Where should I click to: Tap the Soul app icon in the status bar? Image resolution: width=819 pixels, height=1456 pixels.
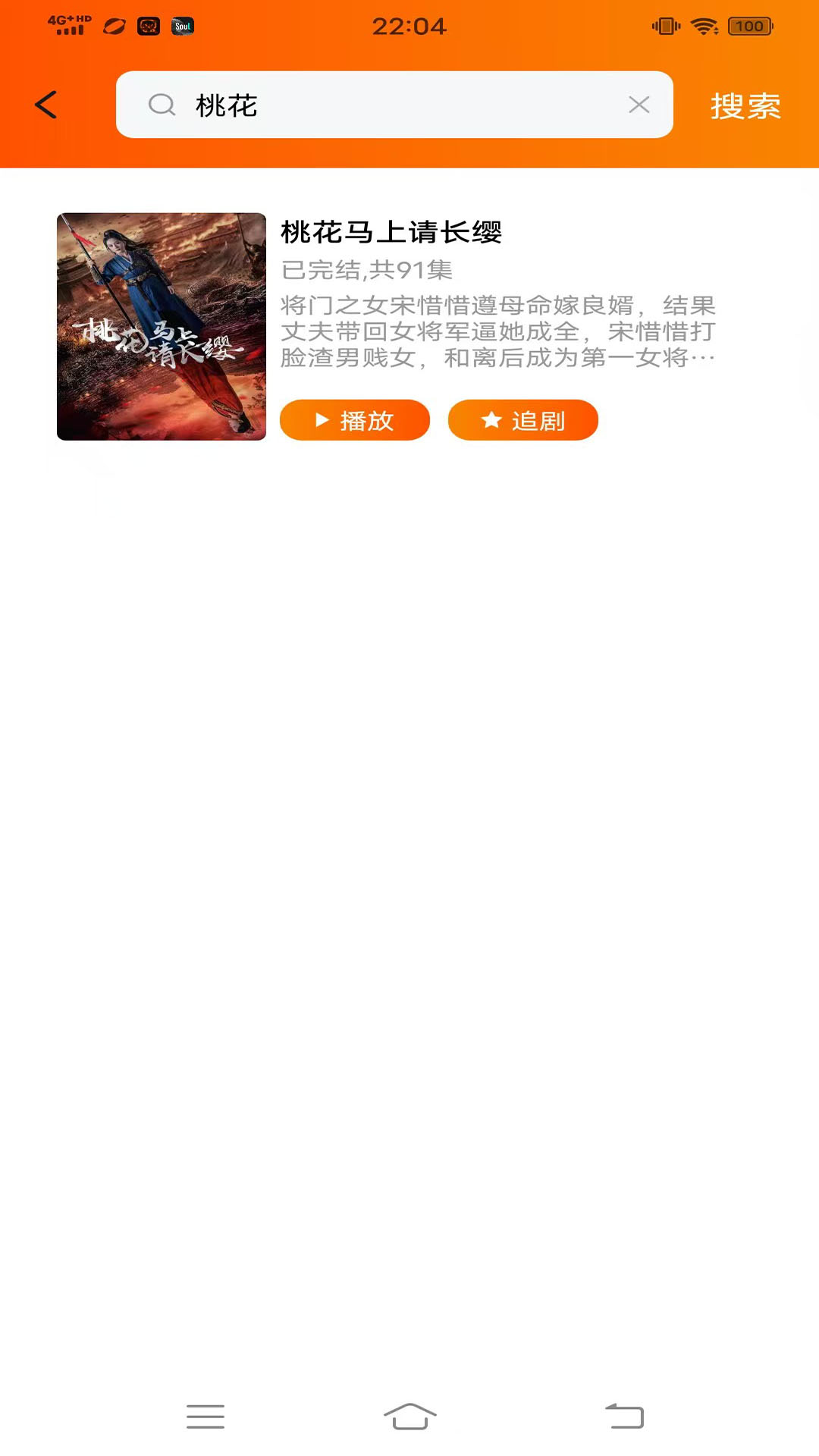[182, 25]
